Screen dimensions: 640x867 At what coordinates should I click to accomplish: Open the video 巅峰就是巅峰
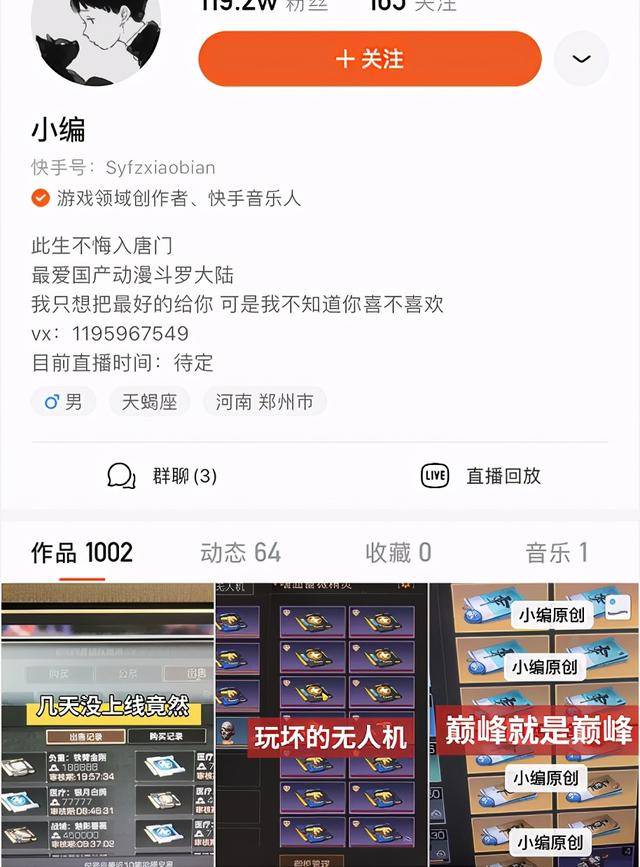(534, 724)
